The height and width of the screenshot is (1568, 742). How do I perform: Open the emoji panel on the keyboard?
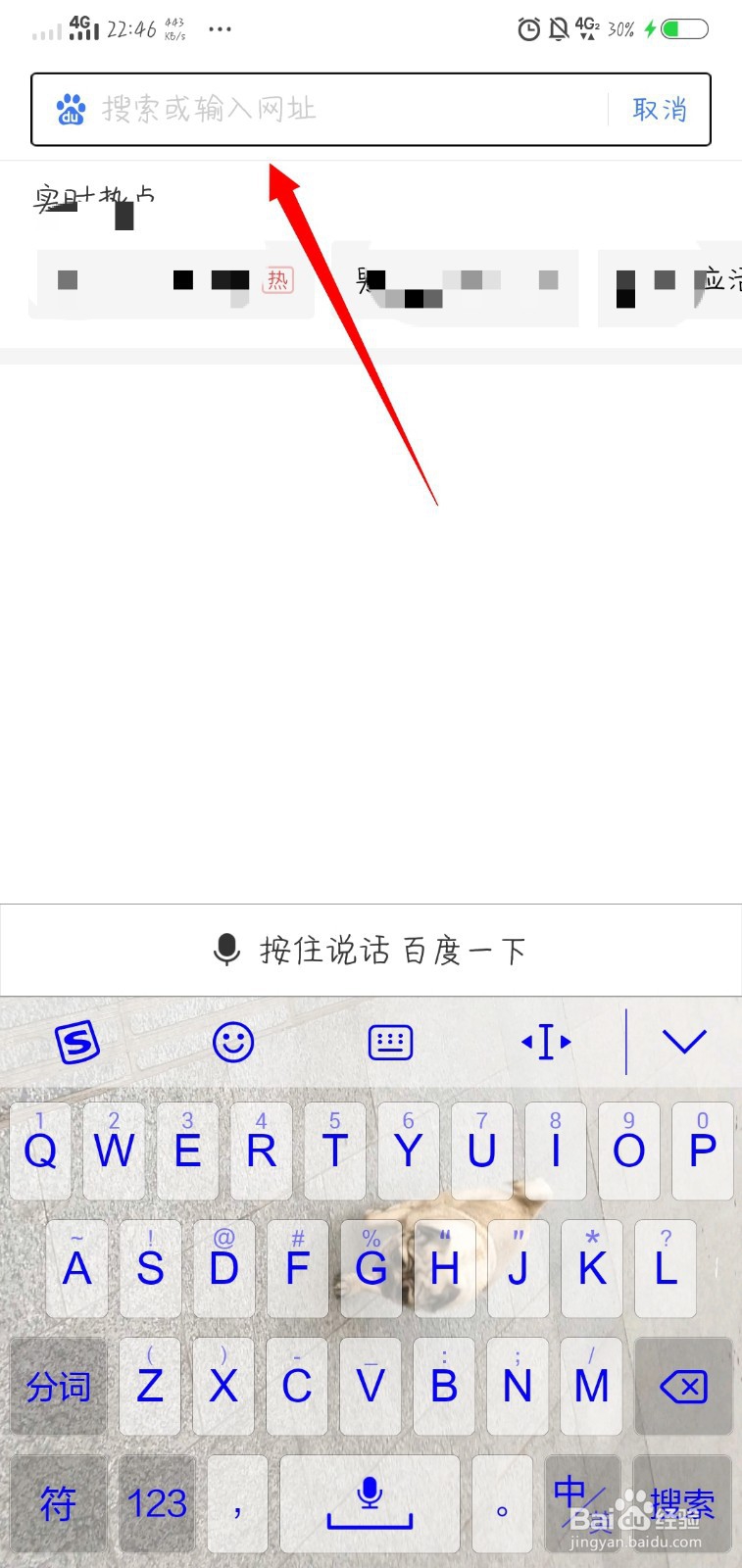click(x=234, y=1042)
